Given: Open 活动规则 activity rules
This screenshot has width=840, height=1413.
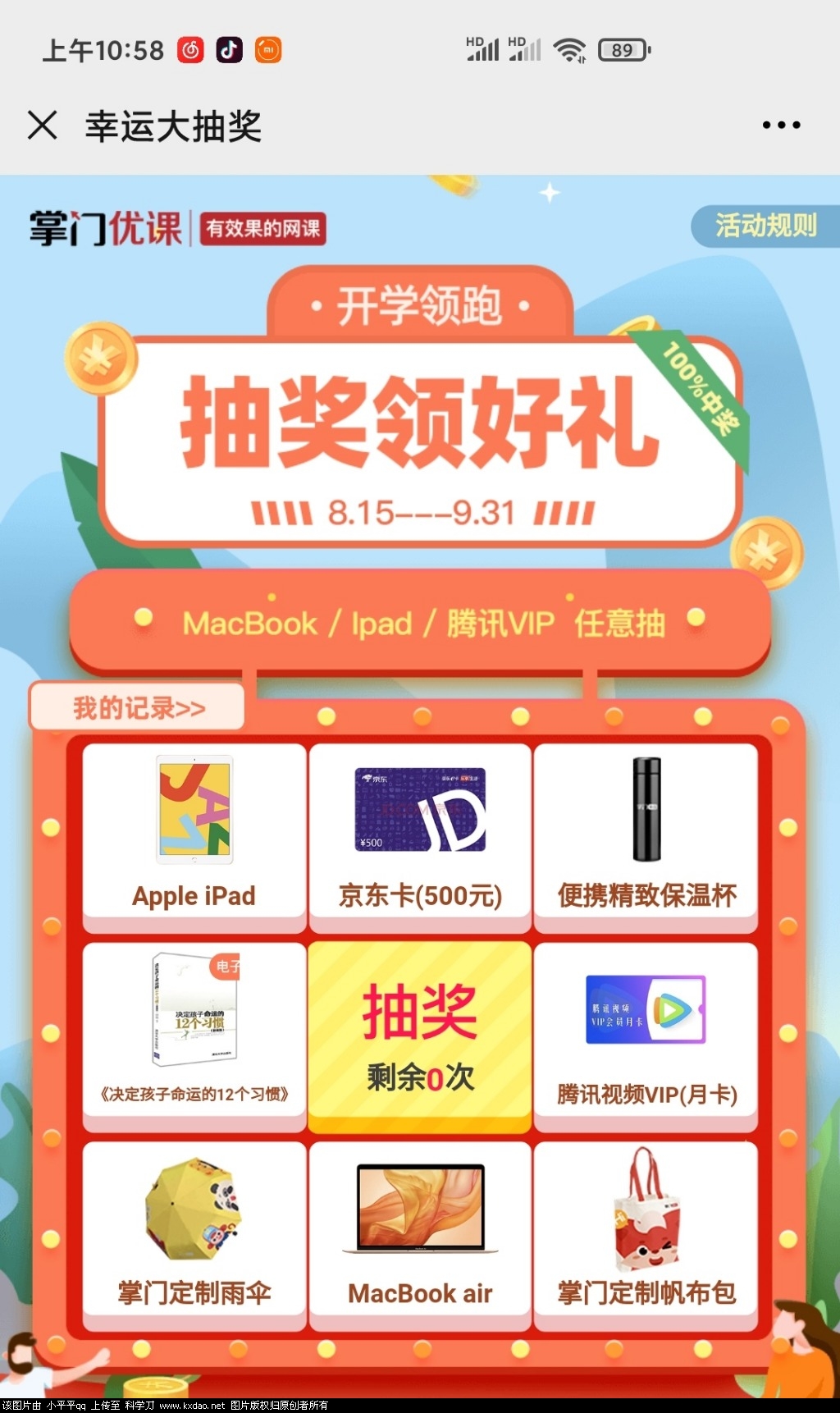Looking at the screenshot, I should pos(765,226).
